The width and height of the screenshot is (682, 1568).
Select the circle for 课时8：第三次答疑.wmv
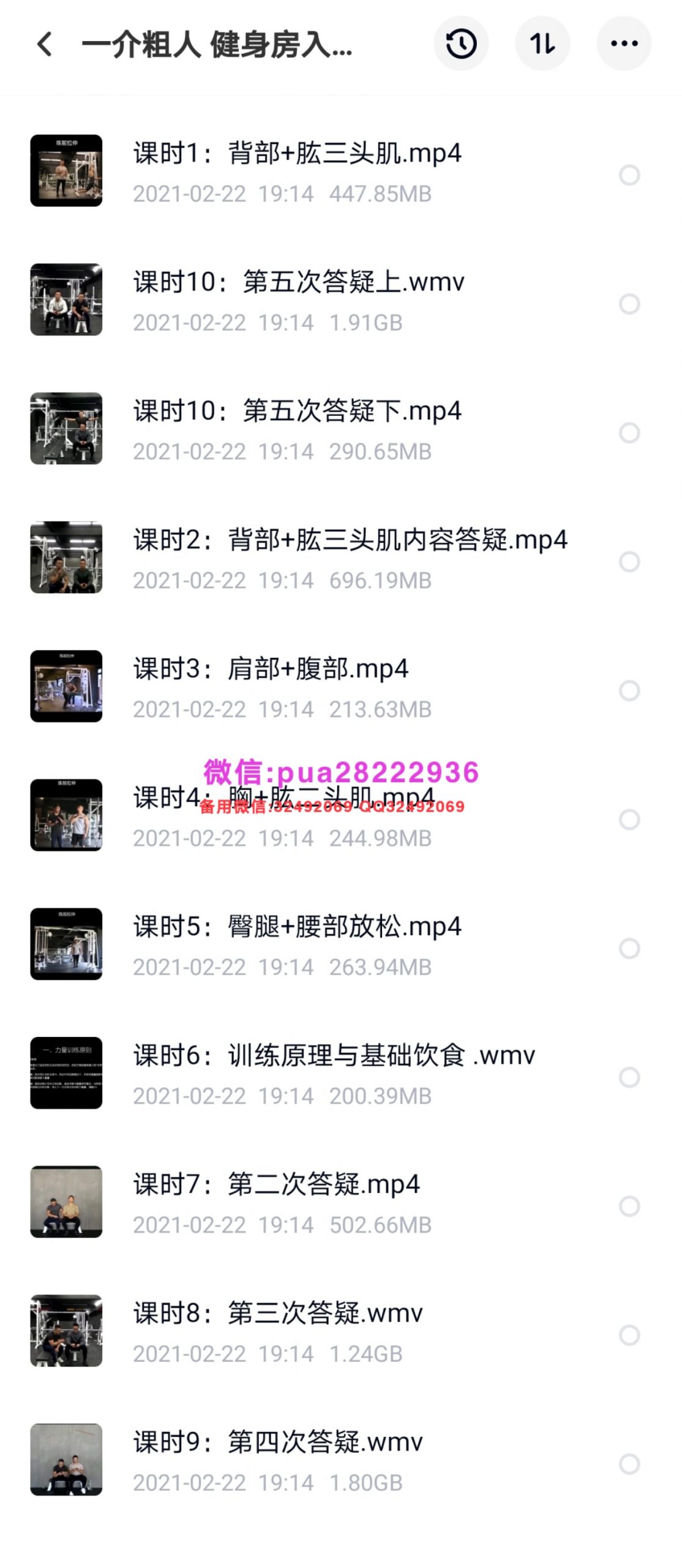[x=629, y=1335]
